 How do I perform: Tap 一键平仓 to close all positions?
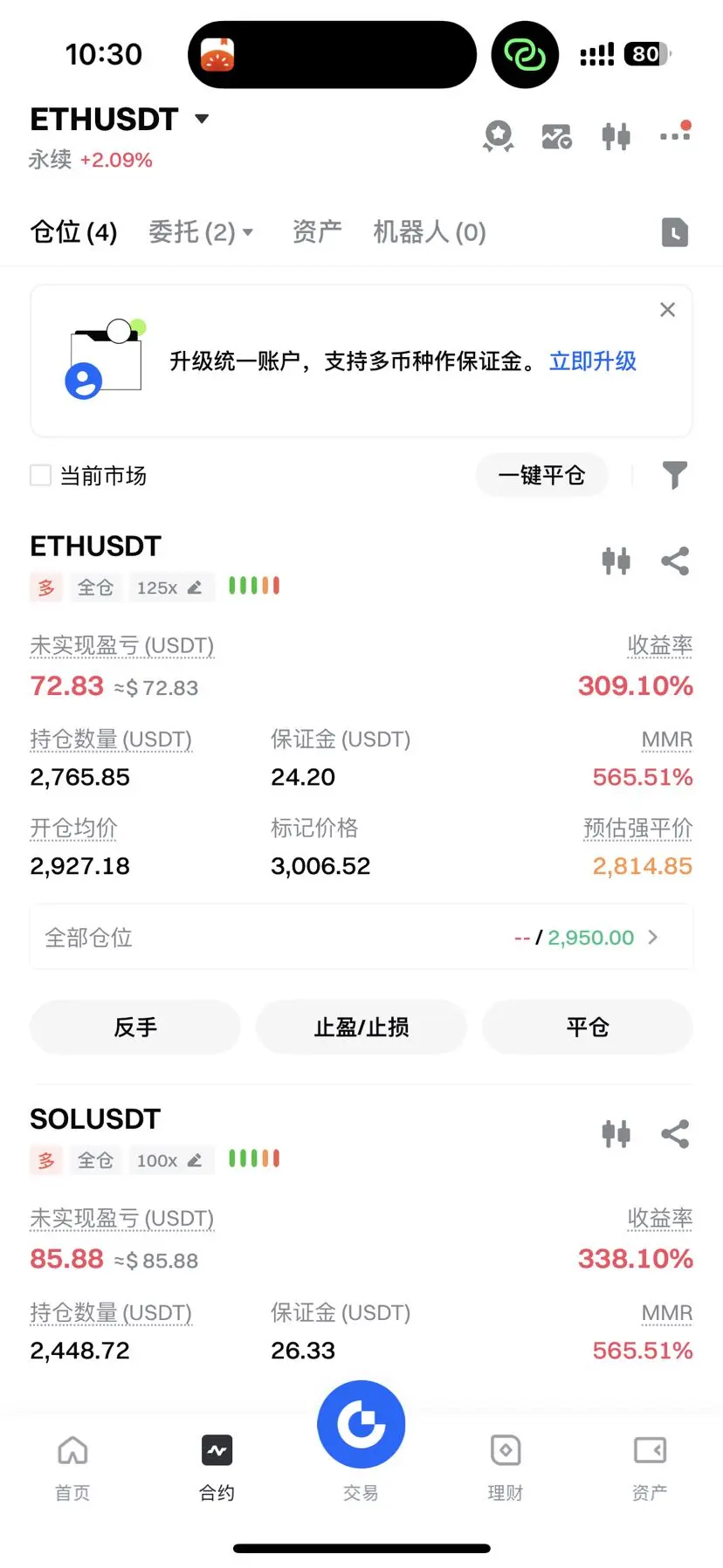coord(541,475)
